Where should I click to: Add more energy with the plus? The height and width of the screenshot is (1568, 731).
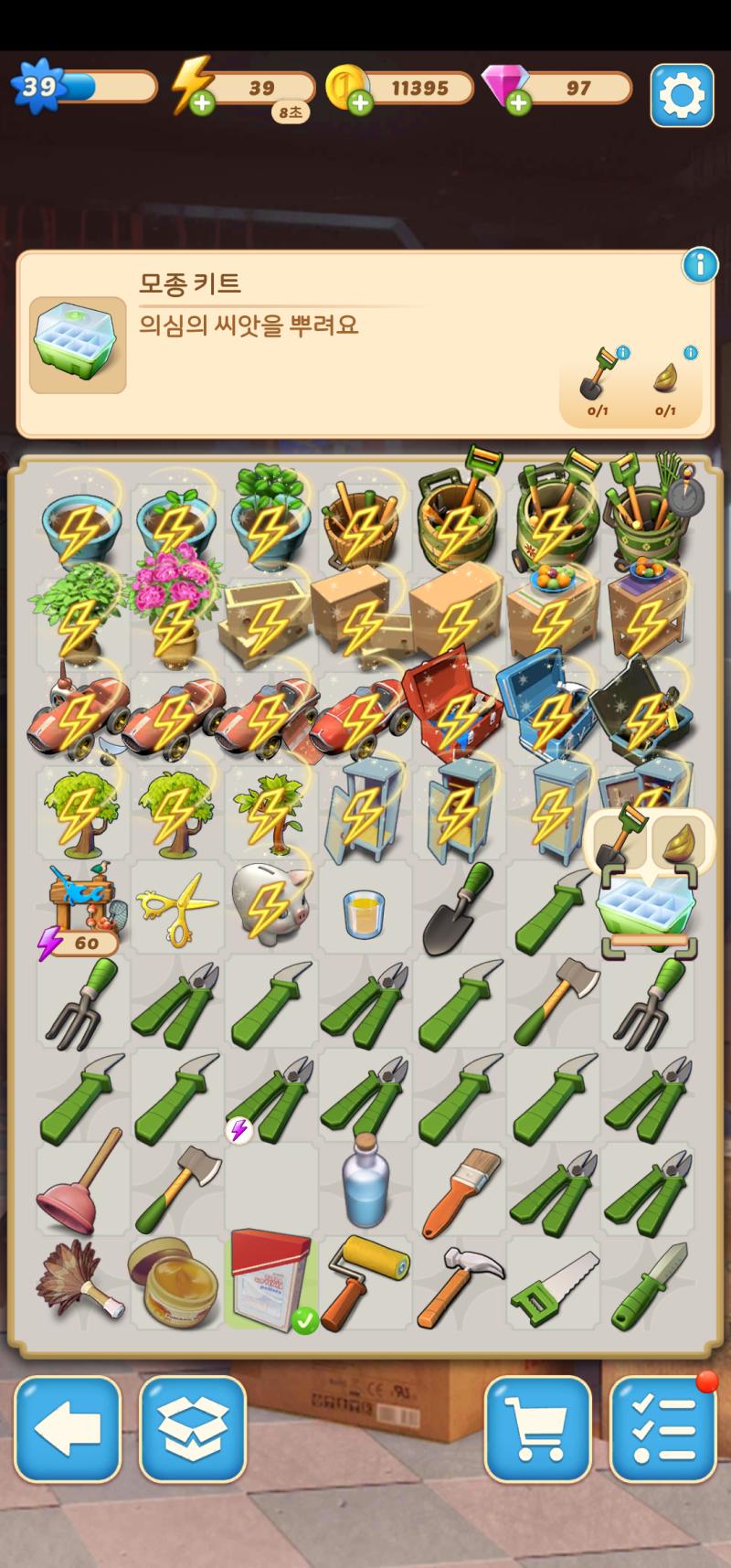202,103
